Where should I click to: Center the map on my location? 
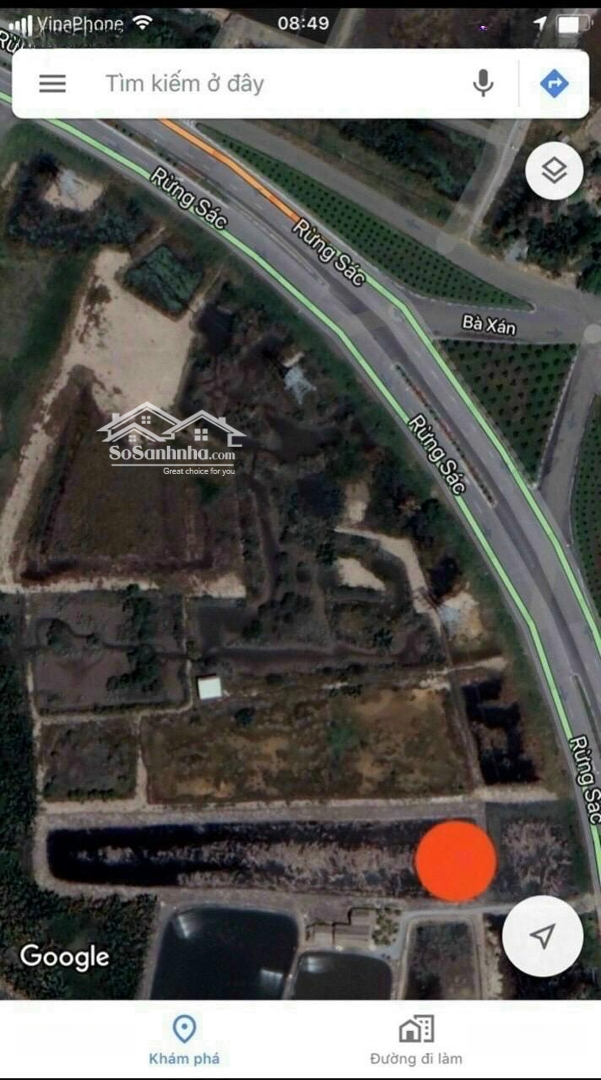542,936
